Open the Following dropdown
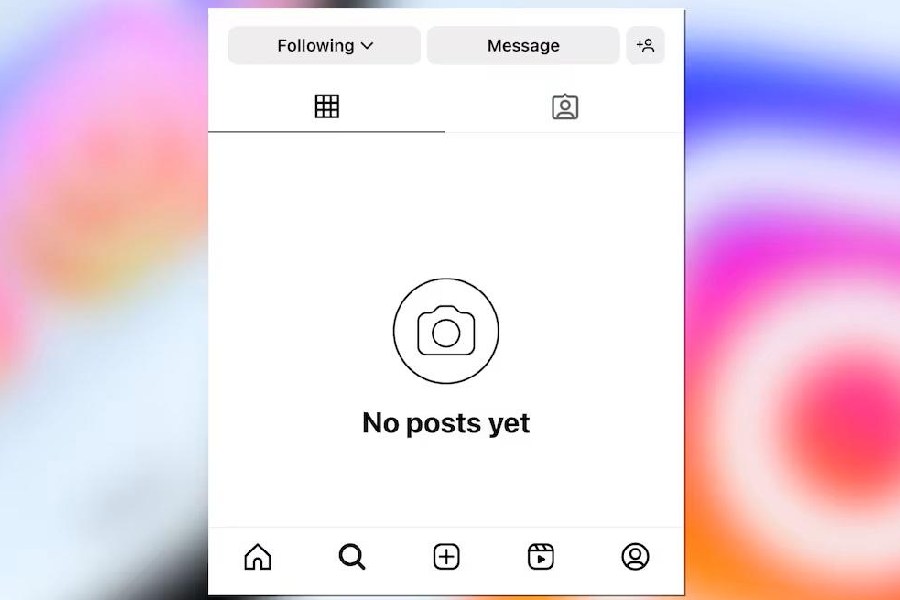The width and height of the screenshot is (900, 600). pos(324,46)
